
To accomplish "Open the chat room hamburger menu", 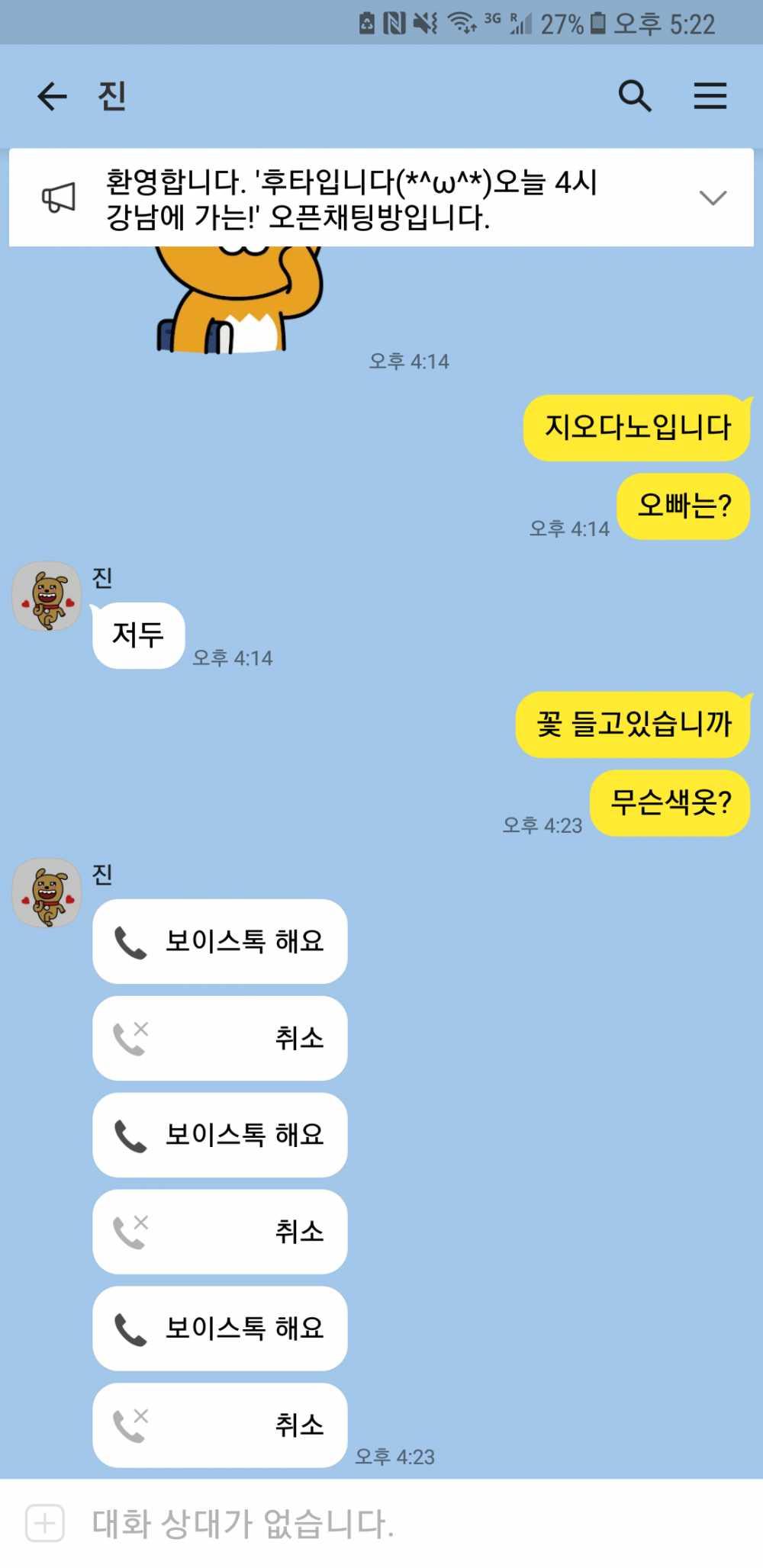I will pyautogui.click(x=710, y=96).
